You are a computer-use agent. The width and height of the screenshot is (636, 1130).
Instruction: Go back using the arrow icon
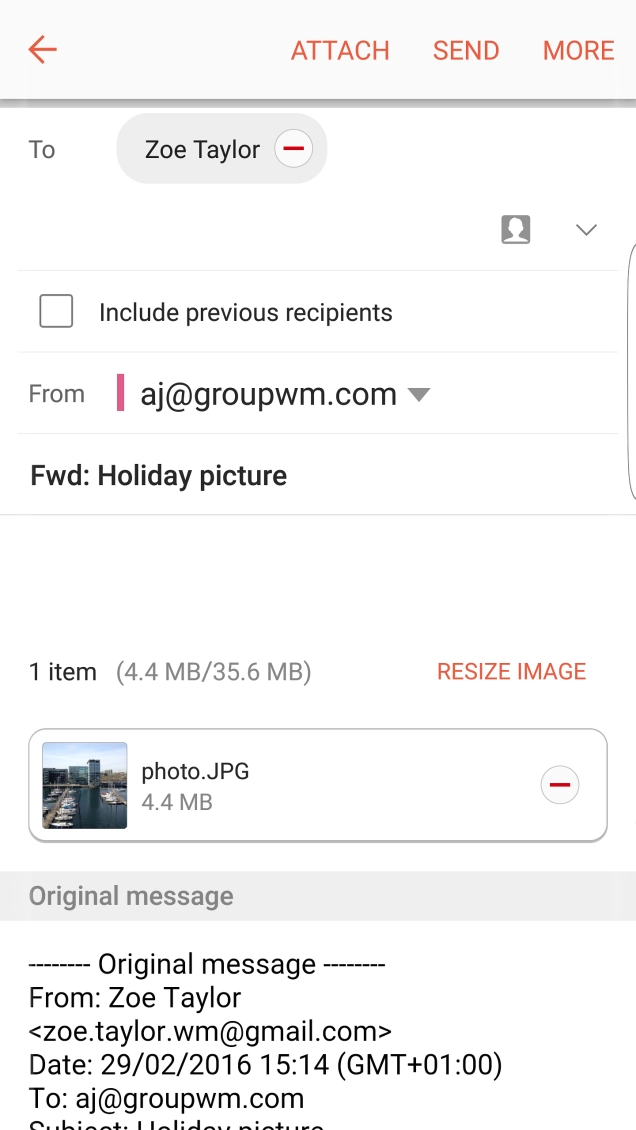point(42,50)
